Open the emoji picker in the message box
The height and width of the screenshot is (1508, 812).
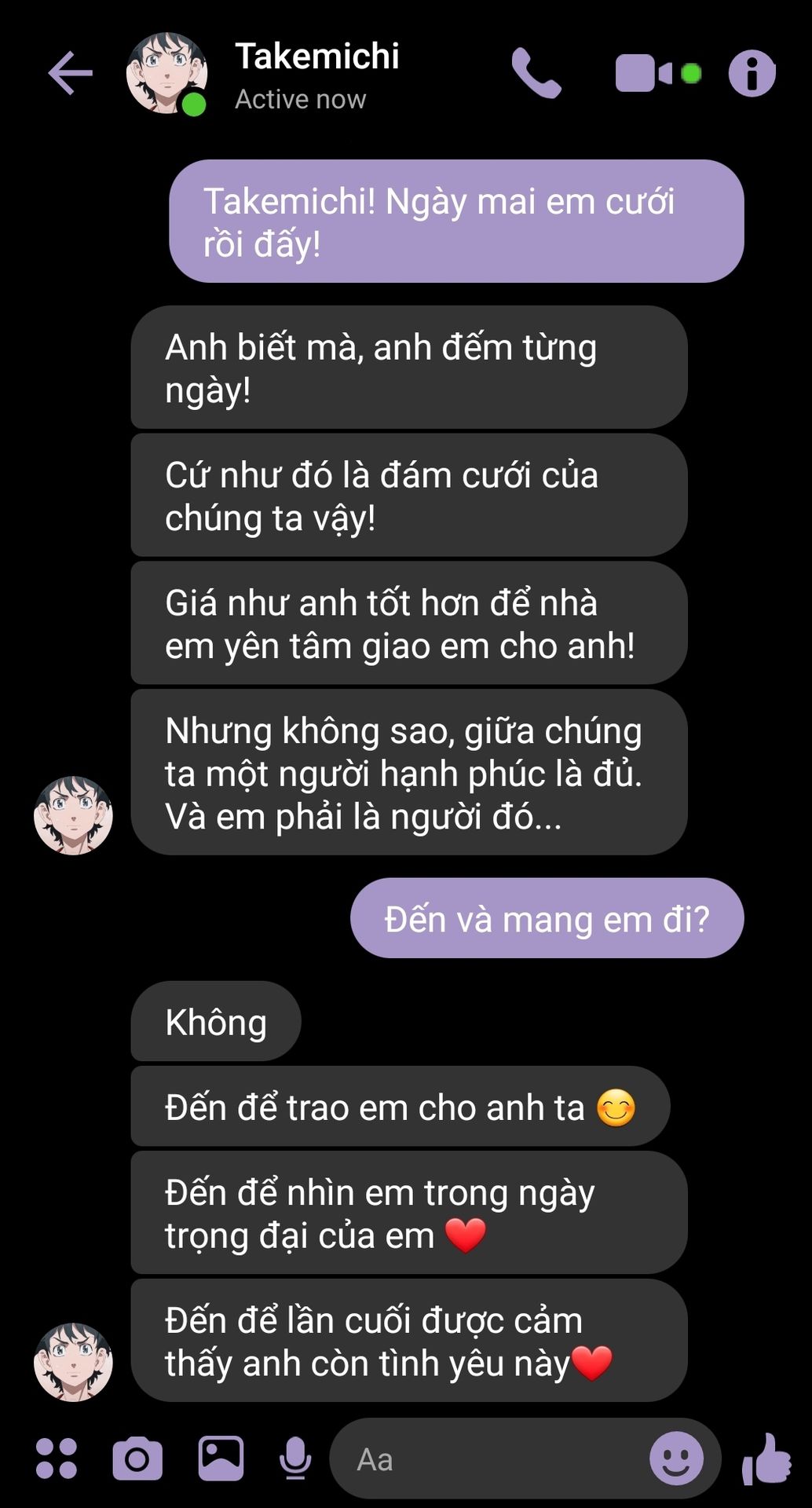tap(676, 1459)
